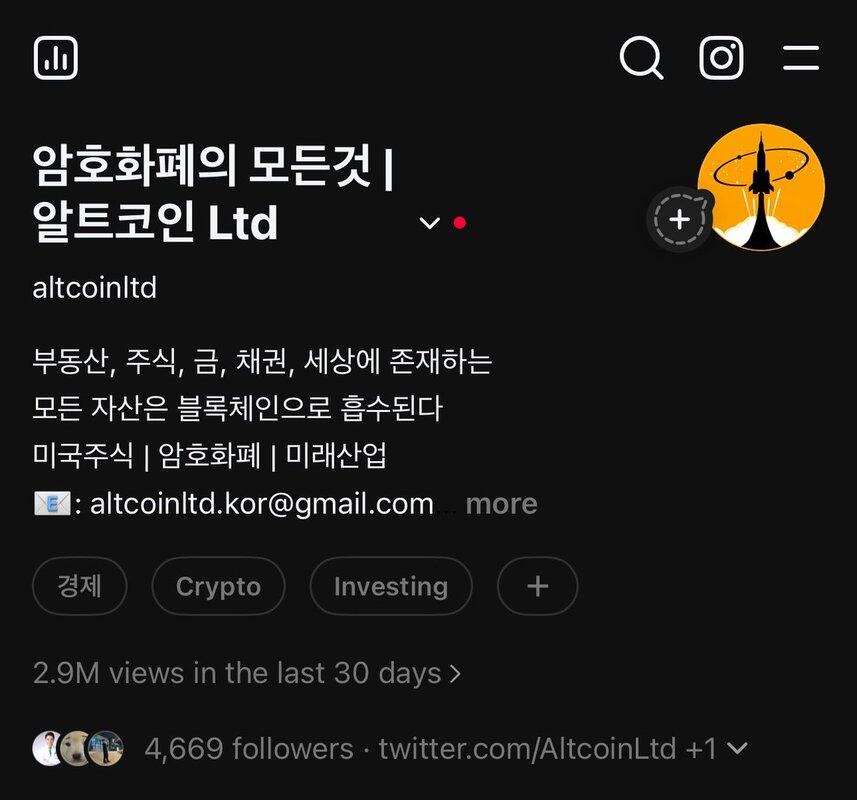Viewport: 857px width, 800px height.
Task: Add a note with plus bubble
Action: click(x=679, y=219)
